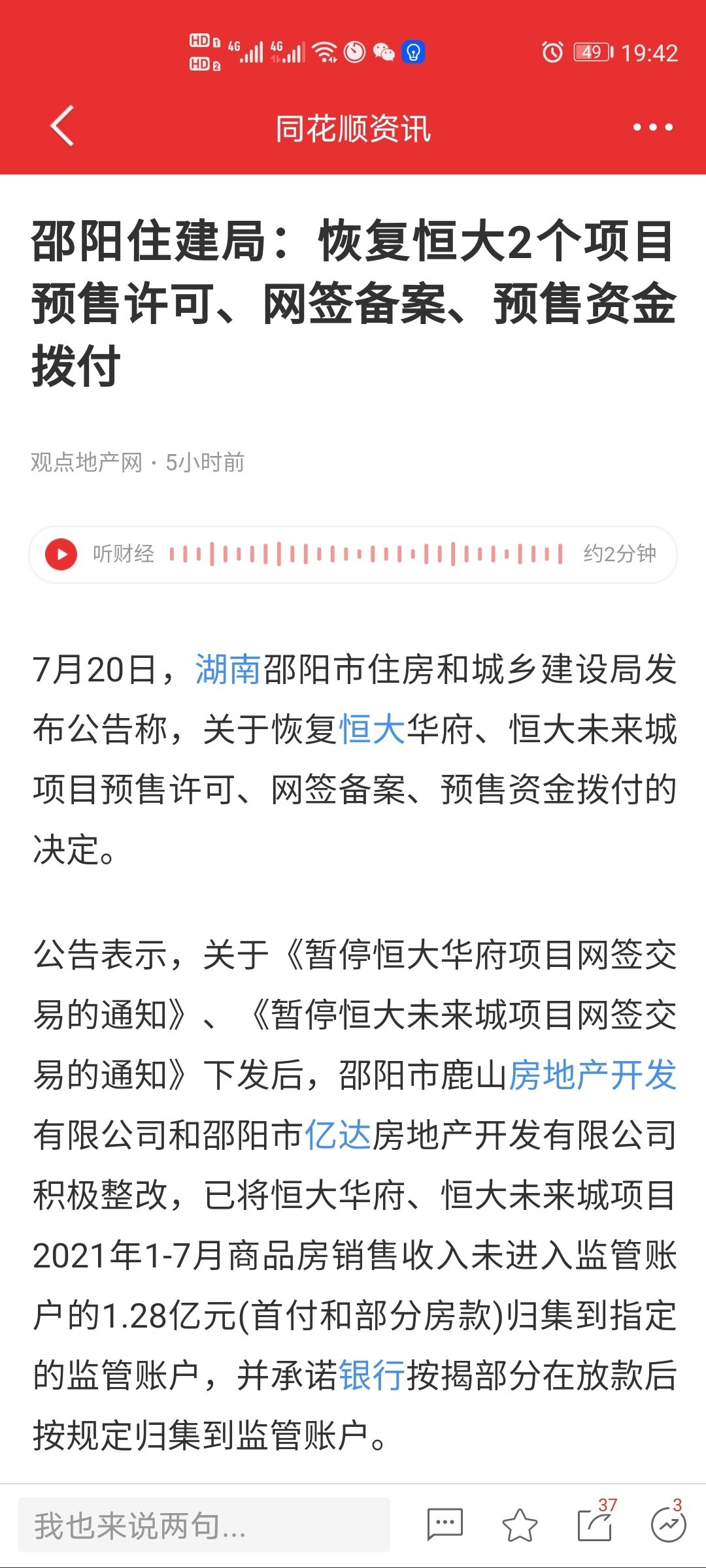Write a comment in 我也来说两句 field
706x1568 pixels.
(204, 1525)
